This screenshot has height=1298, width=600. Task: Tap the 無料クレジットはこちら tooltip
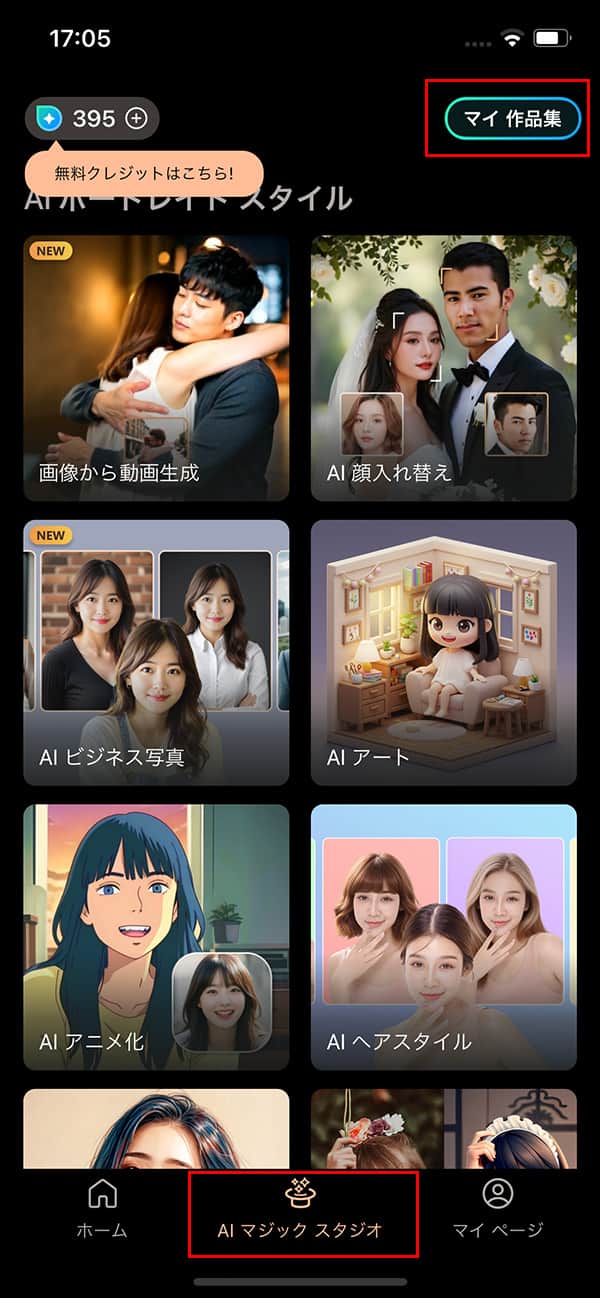coord(144,173)
